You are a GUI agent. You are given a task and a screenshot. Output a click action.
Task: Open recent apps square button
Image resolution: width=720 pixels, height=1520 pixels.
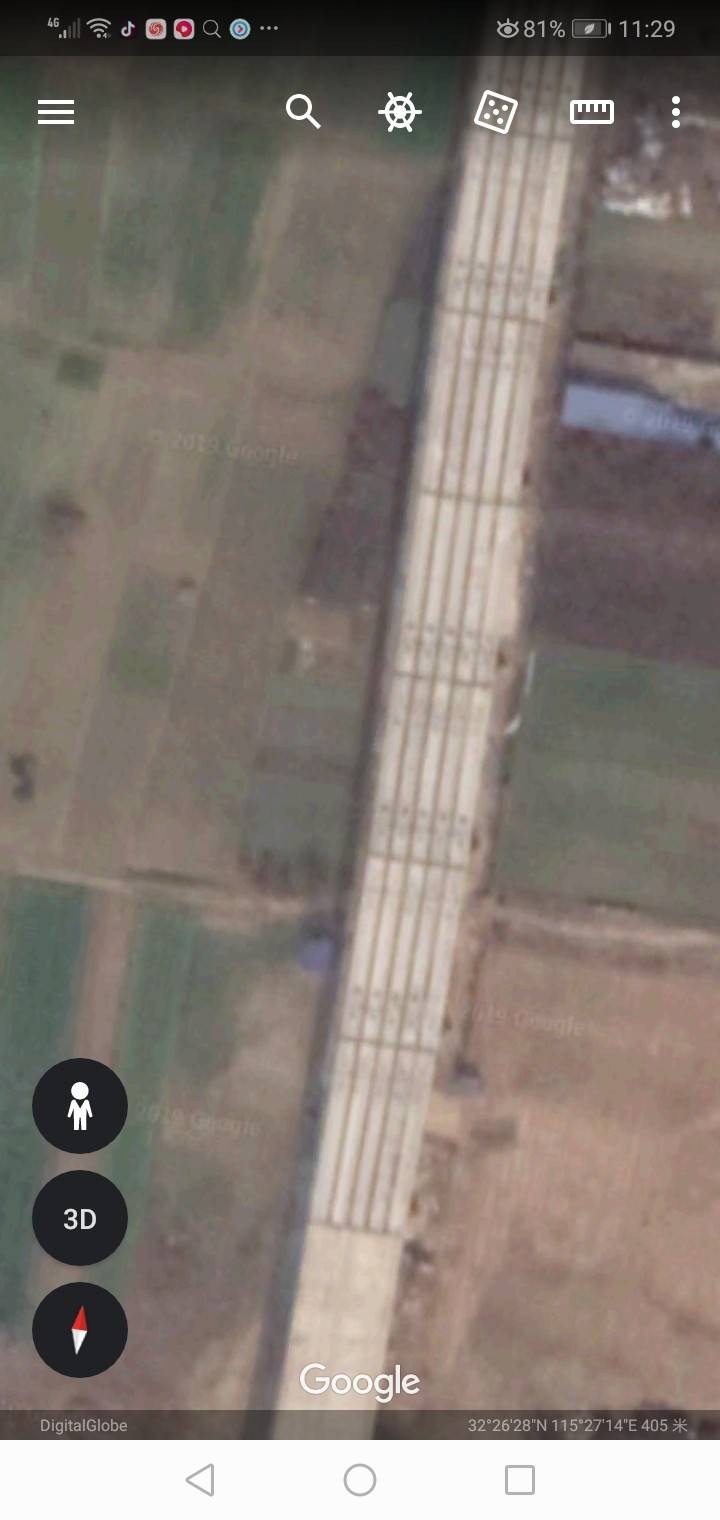click(x=520, y=1479)
